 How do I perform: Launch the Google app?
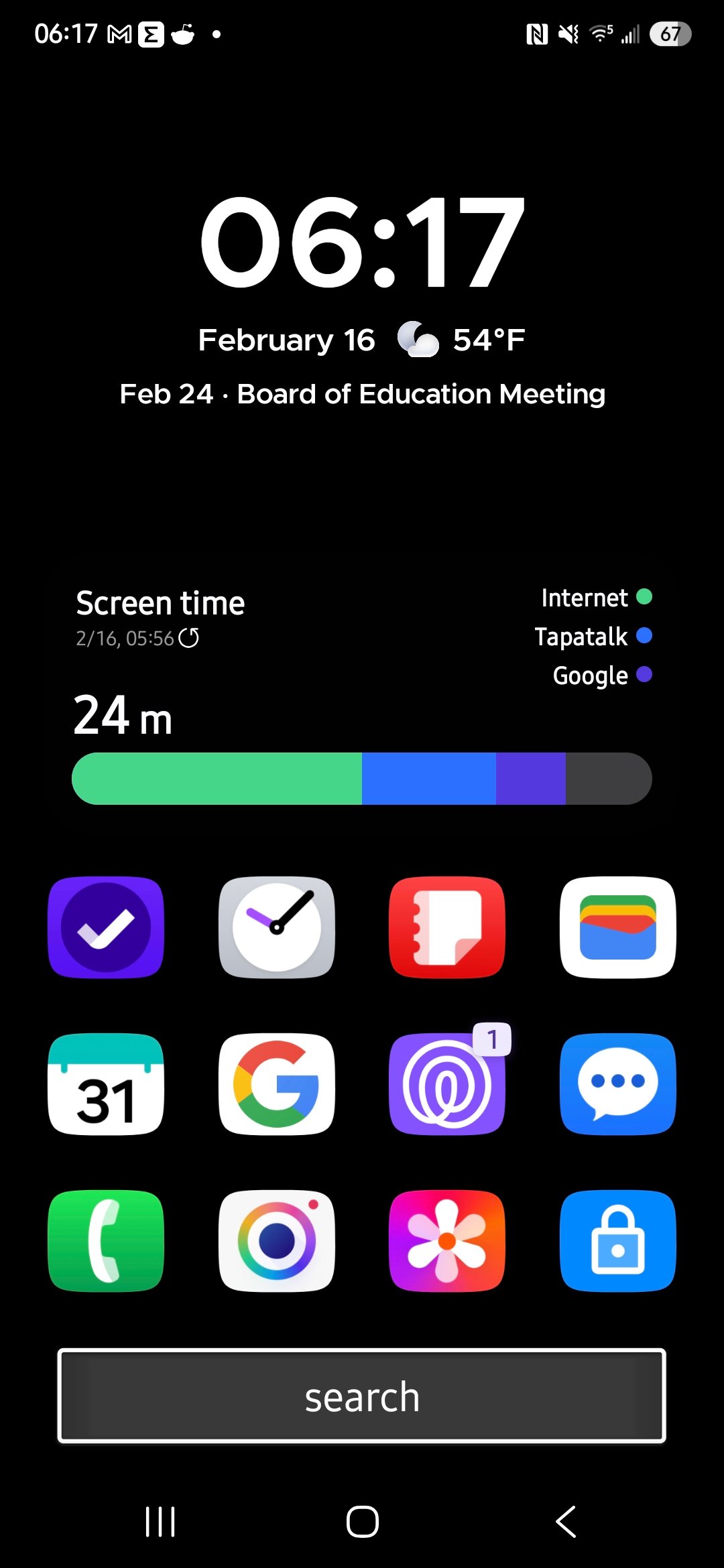276,1084
